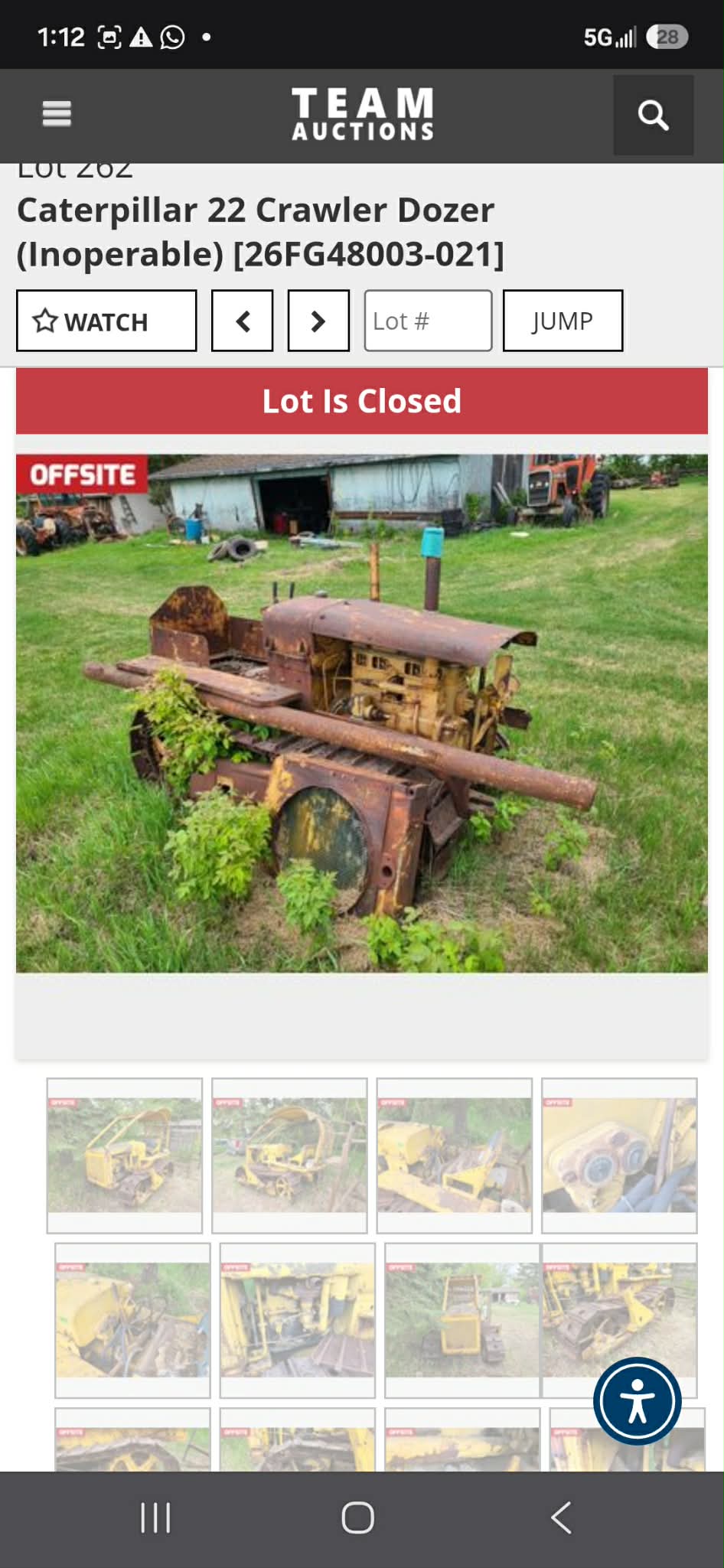Open the search magnifier in header

(653, 116)
